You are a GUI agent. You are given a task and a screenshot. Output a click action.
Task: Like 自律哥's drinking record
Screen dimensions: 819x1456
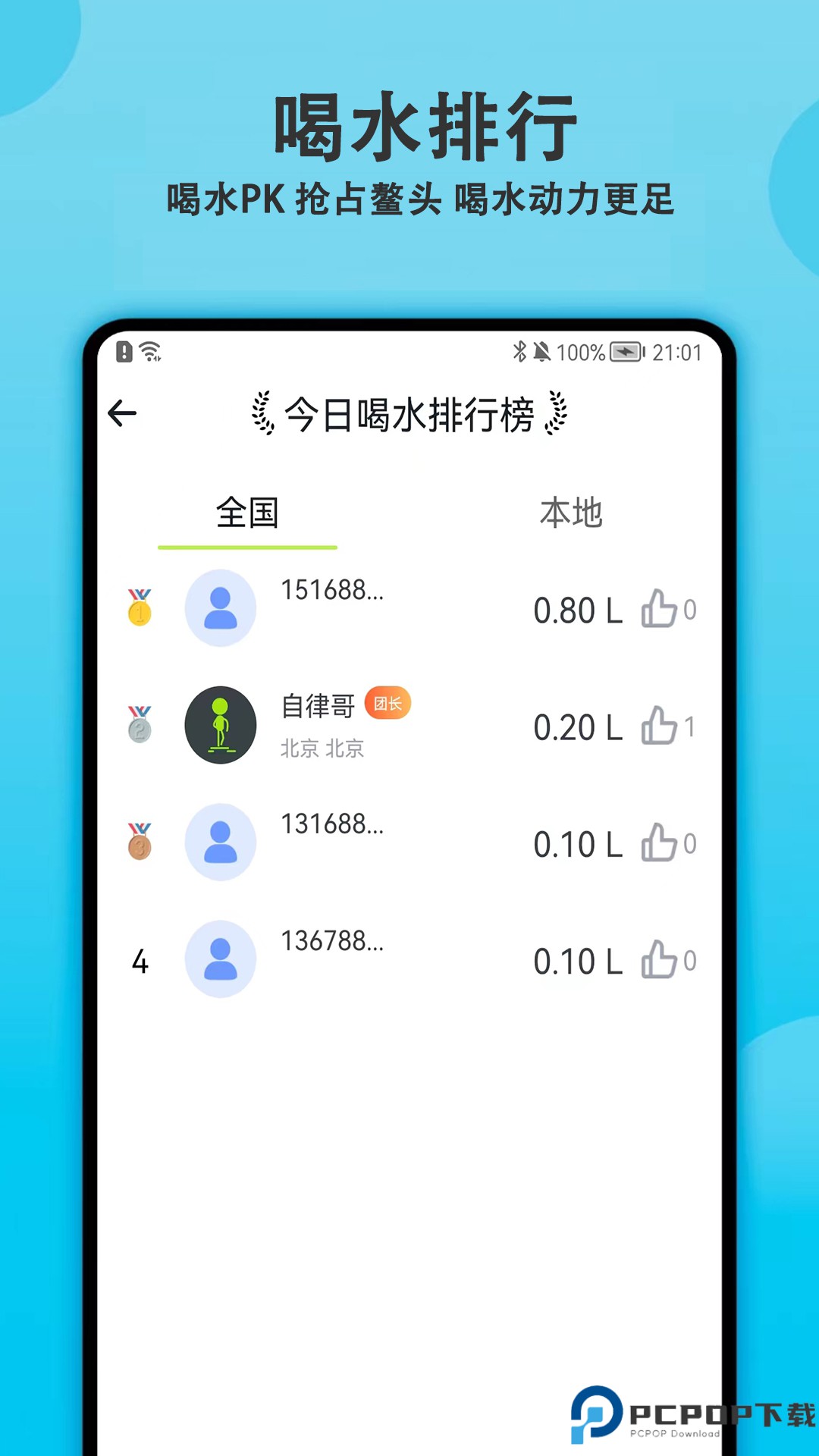pyautogui.click(x=661, y=726)
